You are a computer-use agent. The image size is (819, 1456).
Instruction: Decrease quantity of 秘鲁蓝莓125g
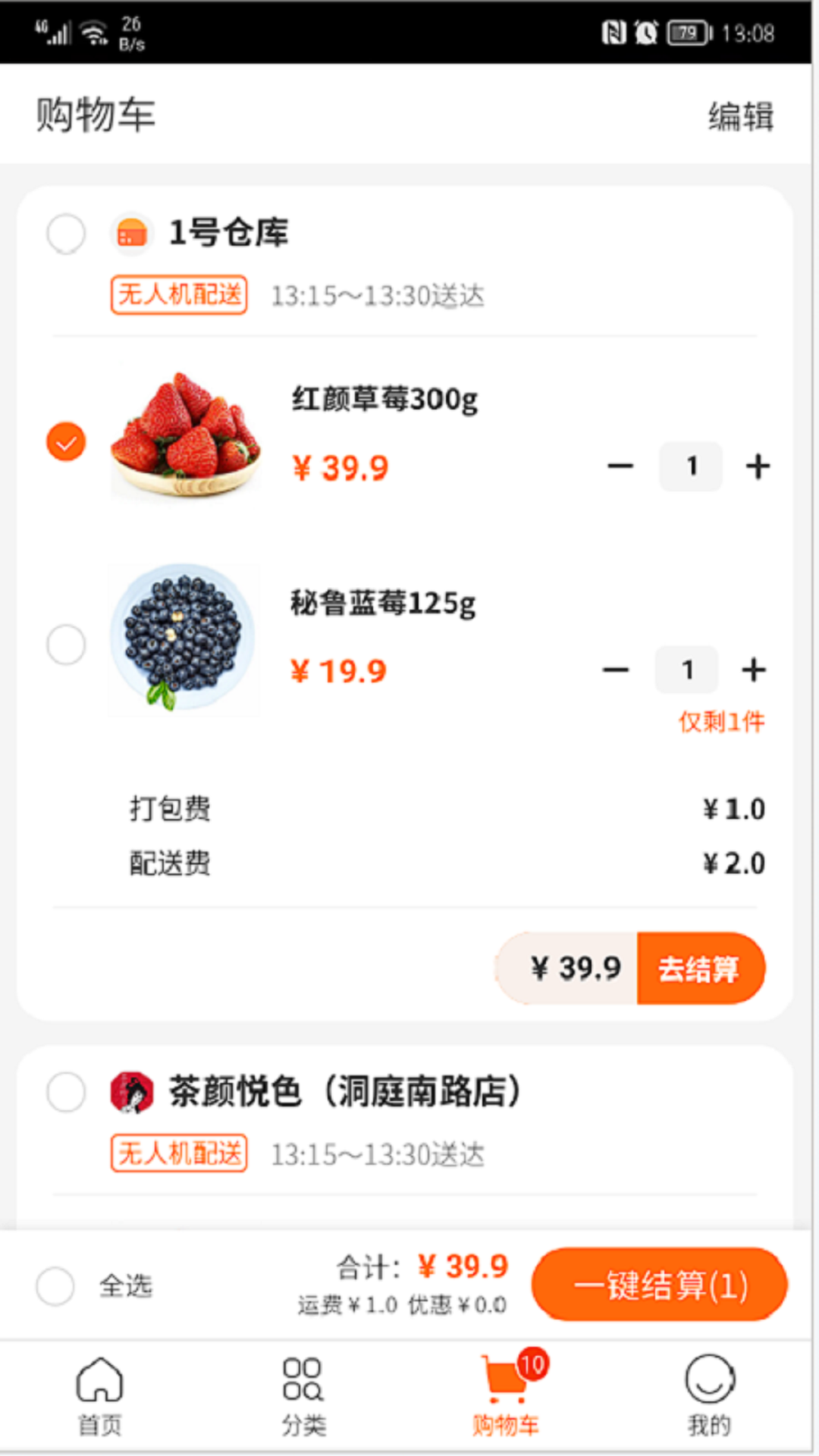tap(616, 670)
